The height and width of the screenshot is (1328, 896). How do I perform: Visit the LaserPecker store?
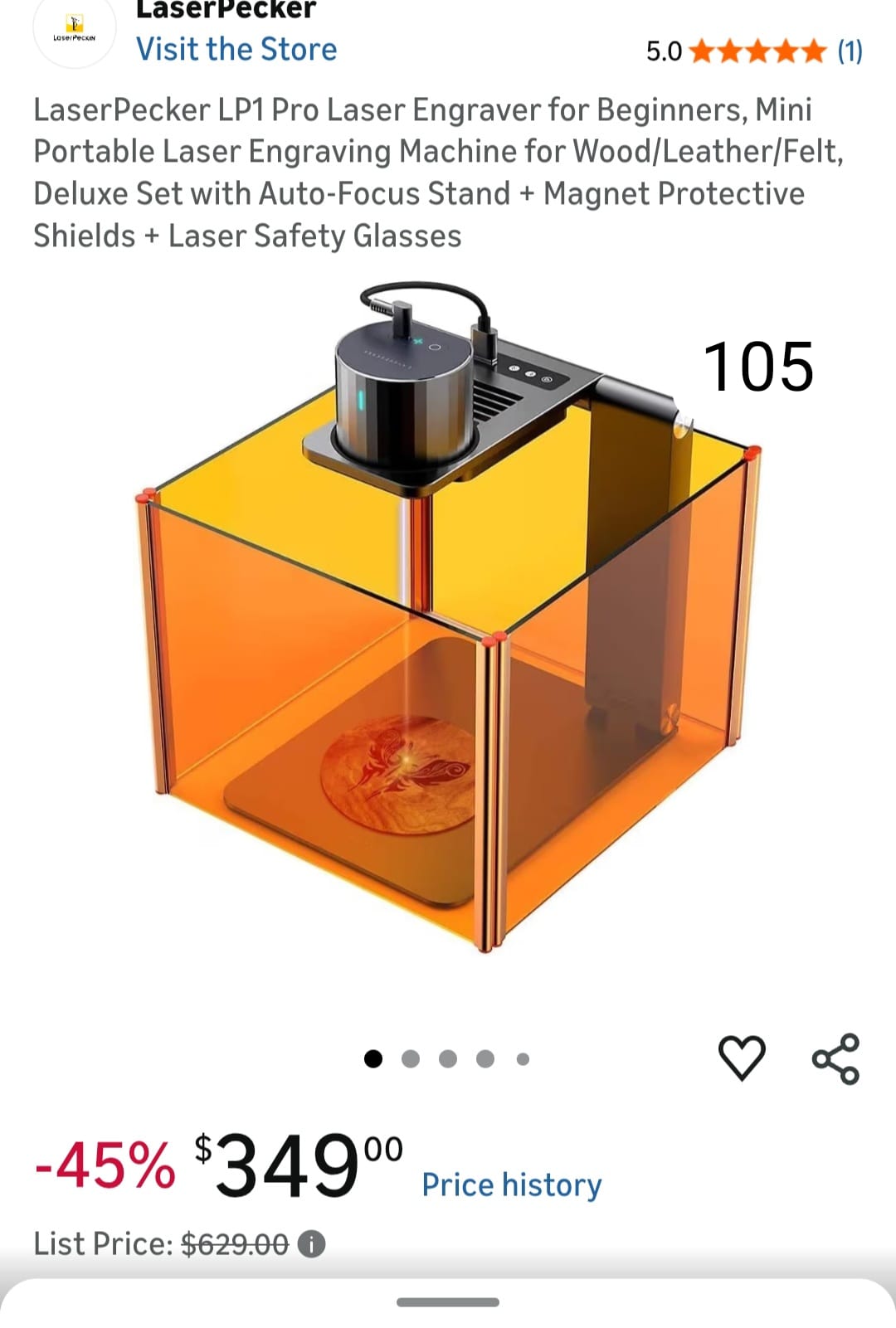pos(236,50)
